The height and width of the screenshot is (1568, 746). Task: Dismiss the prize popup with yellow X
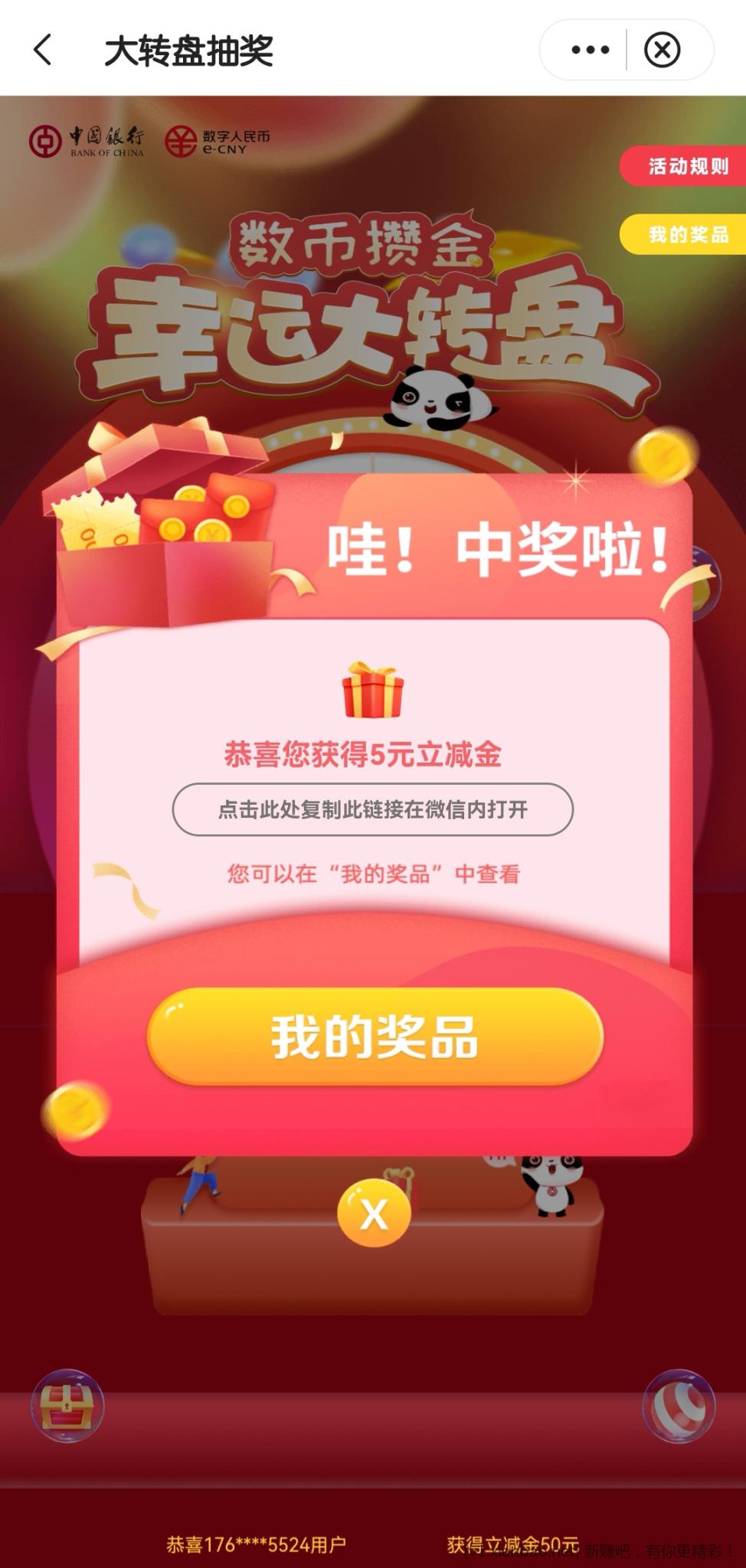point(374,1214)
